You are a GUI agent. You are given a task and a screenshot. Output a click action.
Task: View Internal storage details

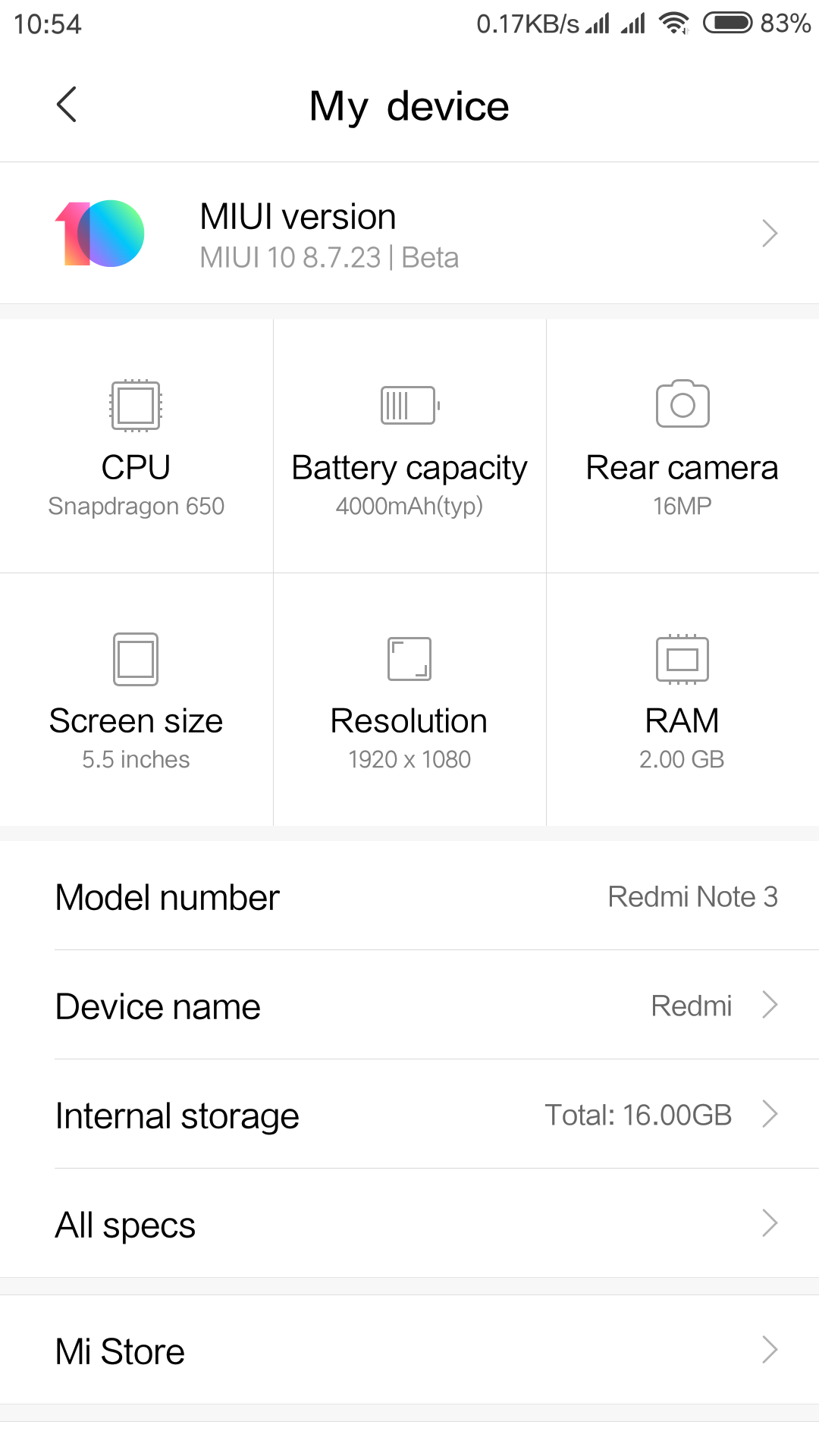click(409, 1115)
